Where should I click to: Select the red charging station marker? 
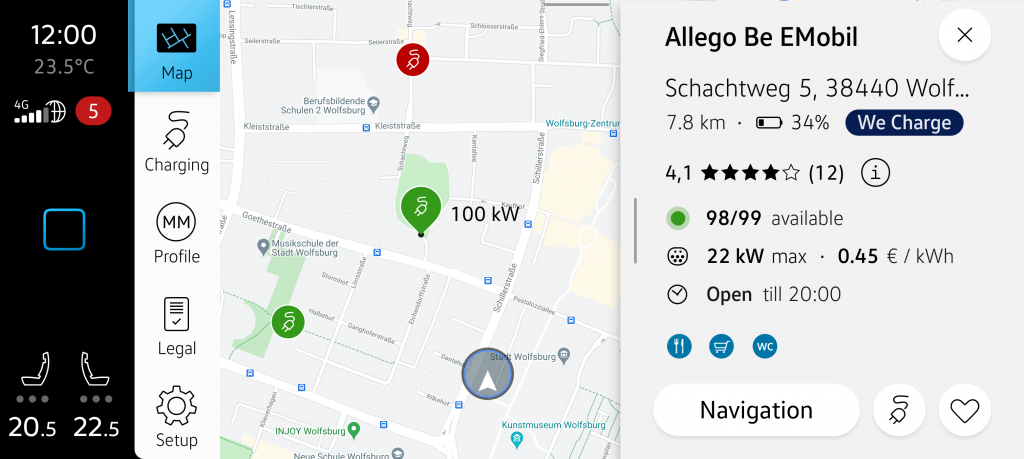(x=412, y=59)
